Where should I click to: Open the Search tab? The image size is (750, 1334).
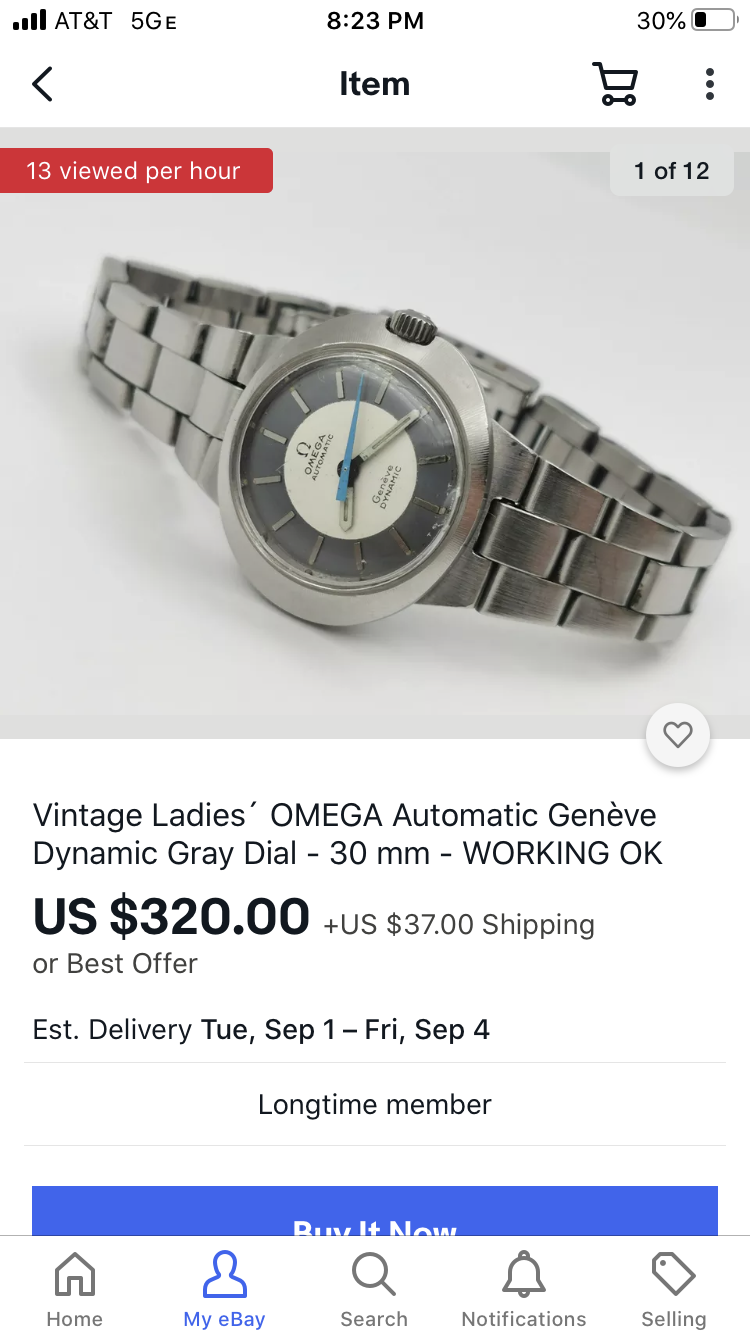coord(374,1290)
